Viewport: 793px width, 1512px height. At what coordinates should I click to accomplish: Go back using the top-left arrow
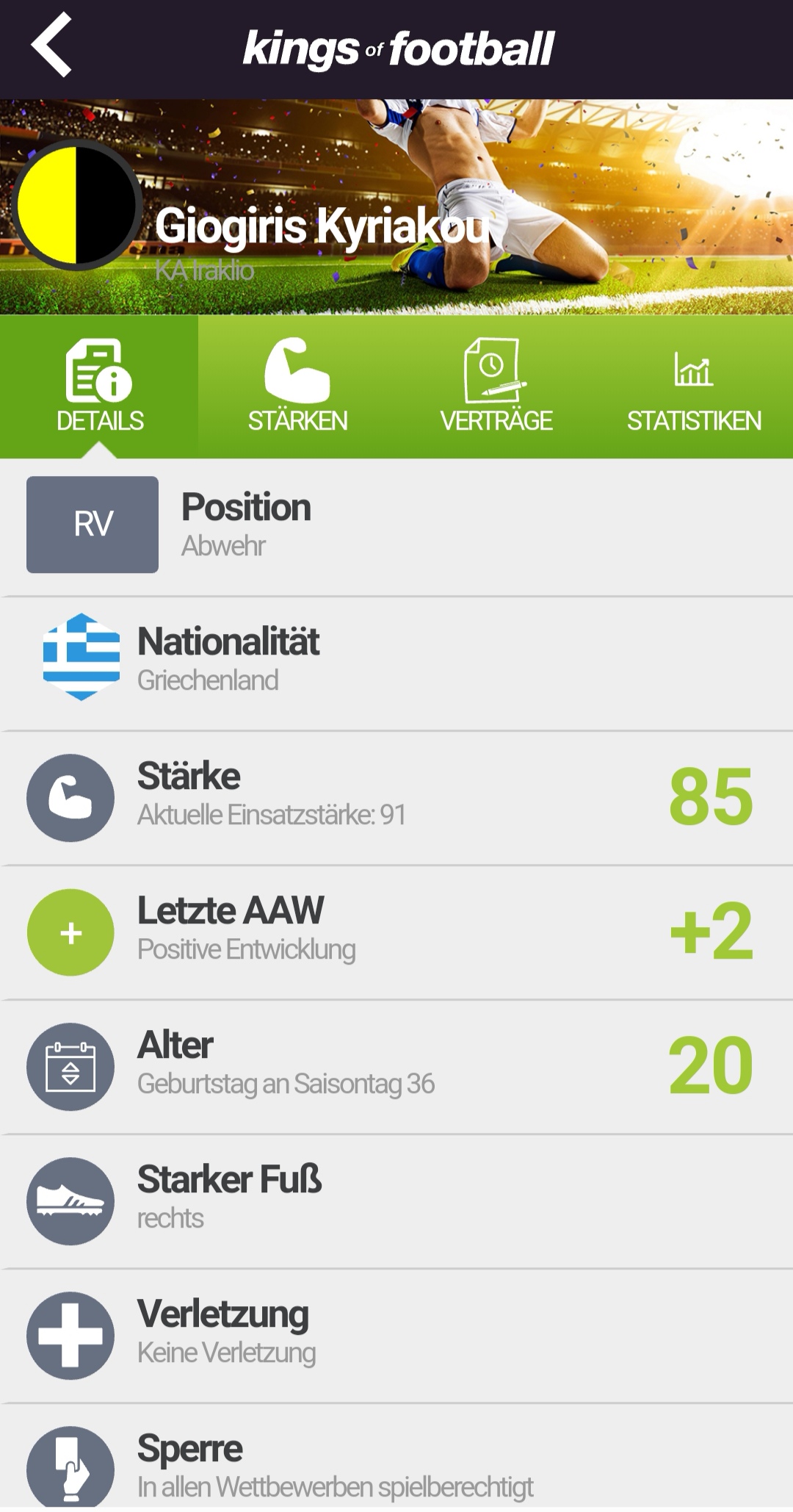click(51, 46)
